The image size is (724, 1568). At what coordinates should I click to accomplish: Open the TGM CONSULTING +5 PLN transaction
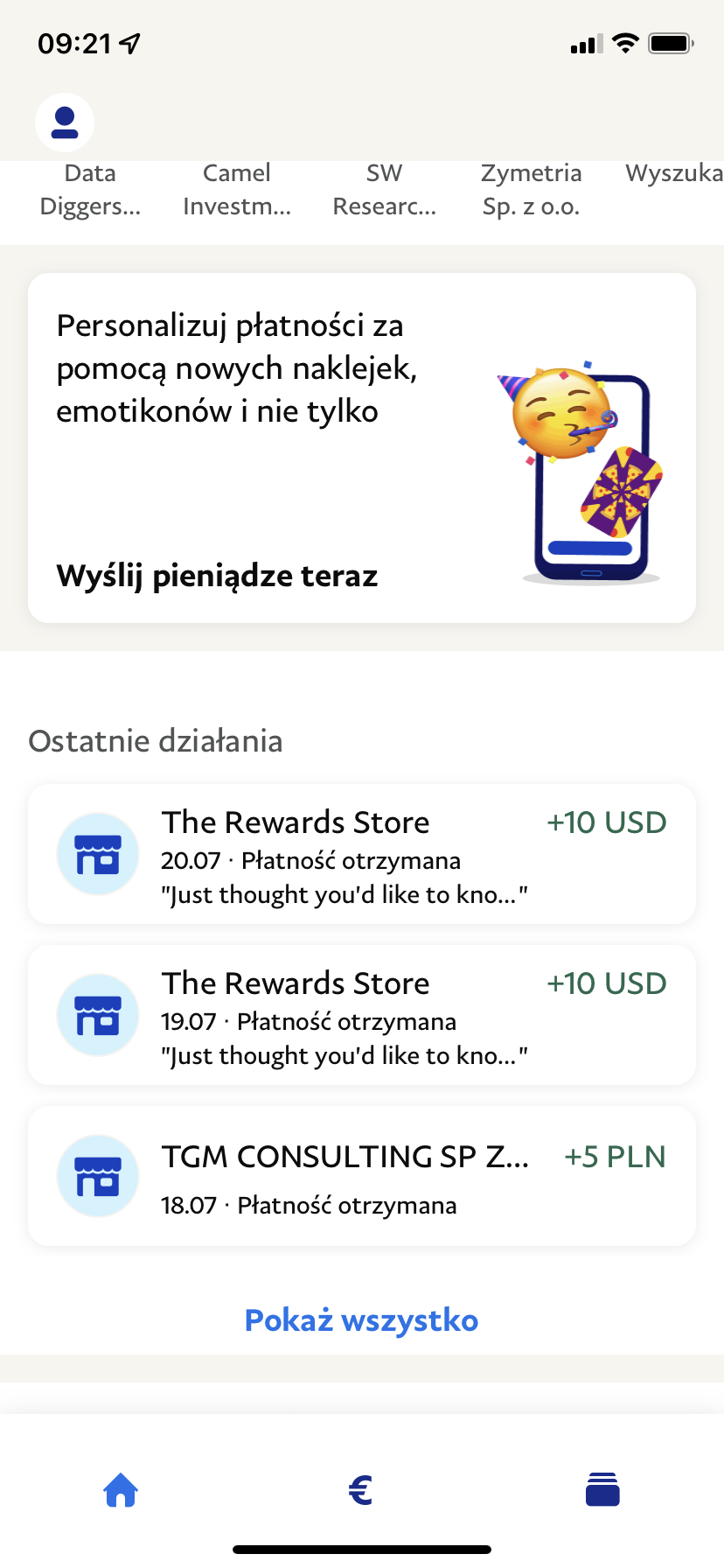(362, 1176)
